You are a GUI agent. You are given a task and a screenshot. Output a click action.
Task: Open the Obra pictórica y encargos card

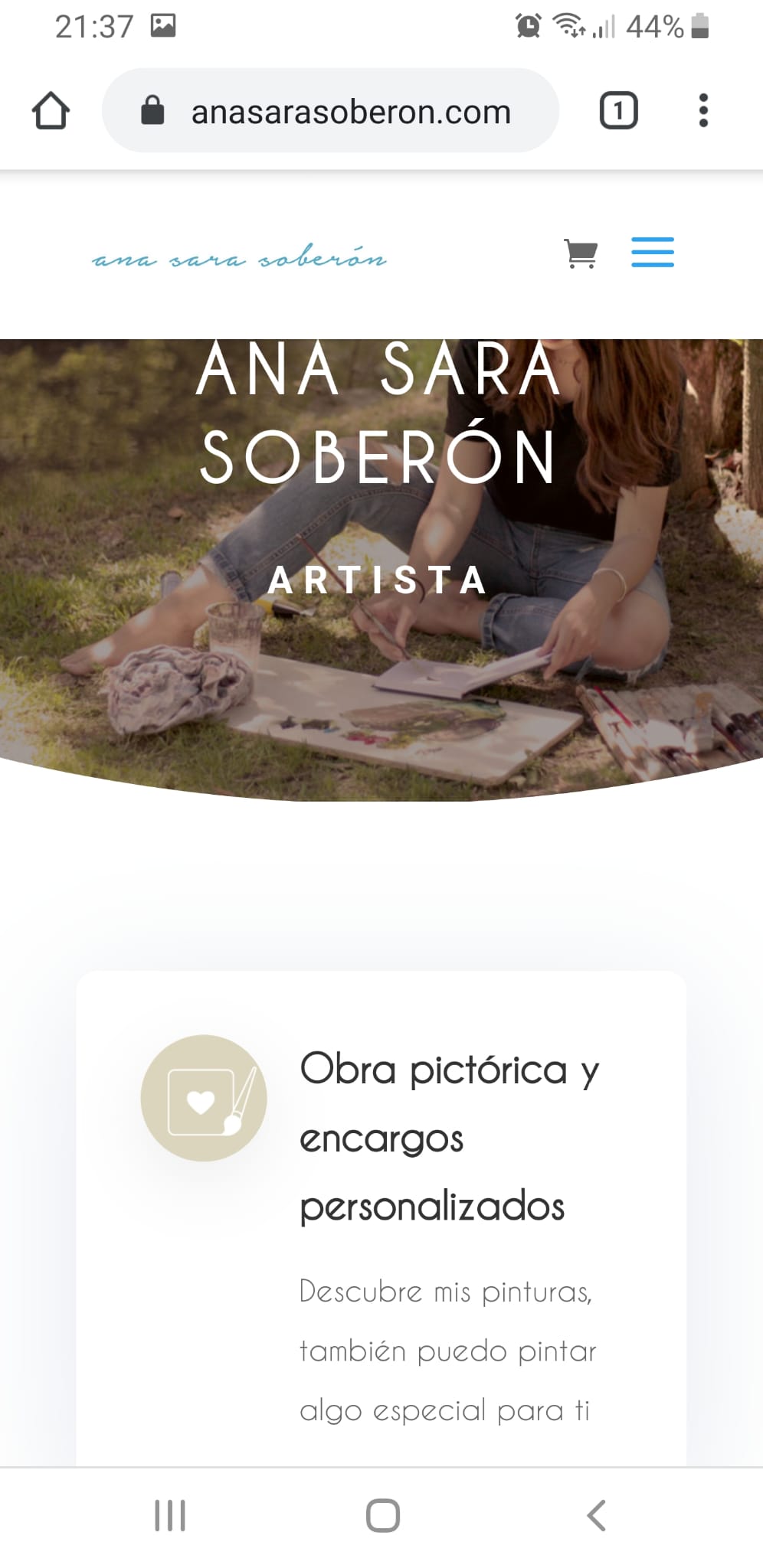click(x=381, y=1218)
